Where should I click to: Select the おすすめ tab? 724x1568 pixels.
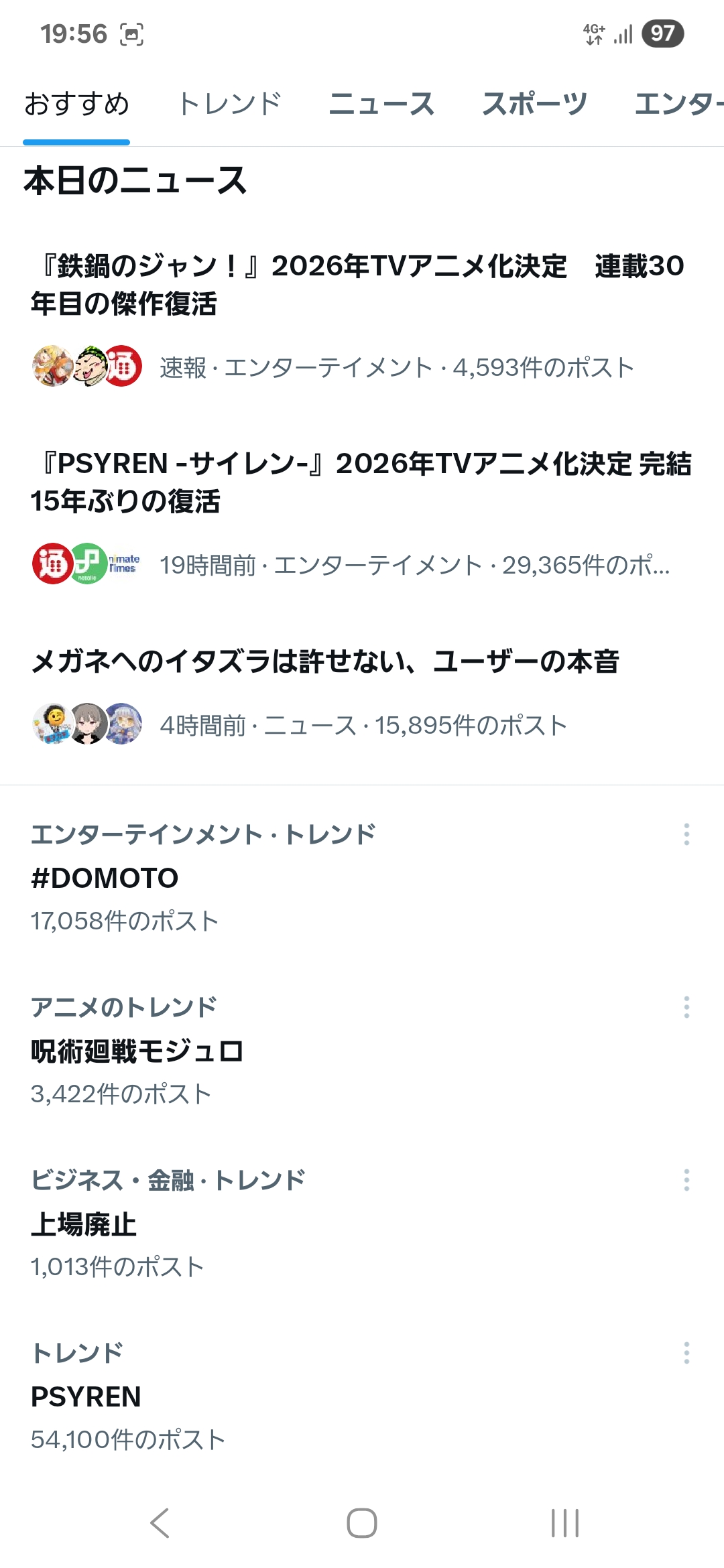click(x=76, y=104)
